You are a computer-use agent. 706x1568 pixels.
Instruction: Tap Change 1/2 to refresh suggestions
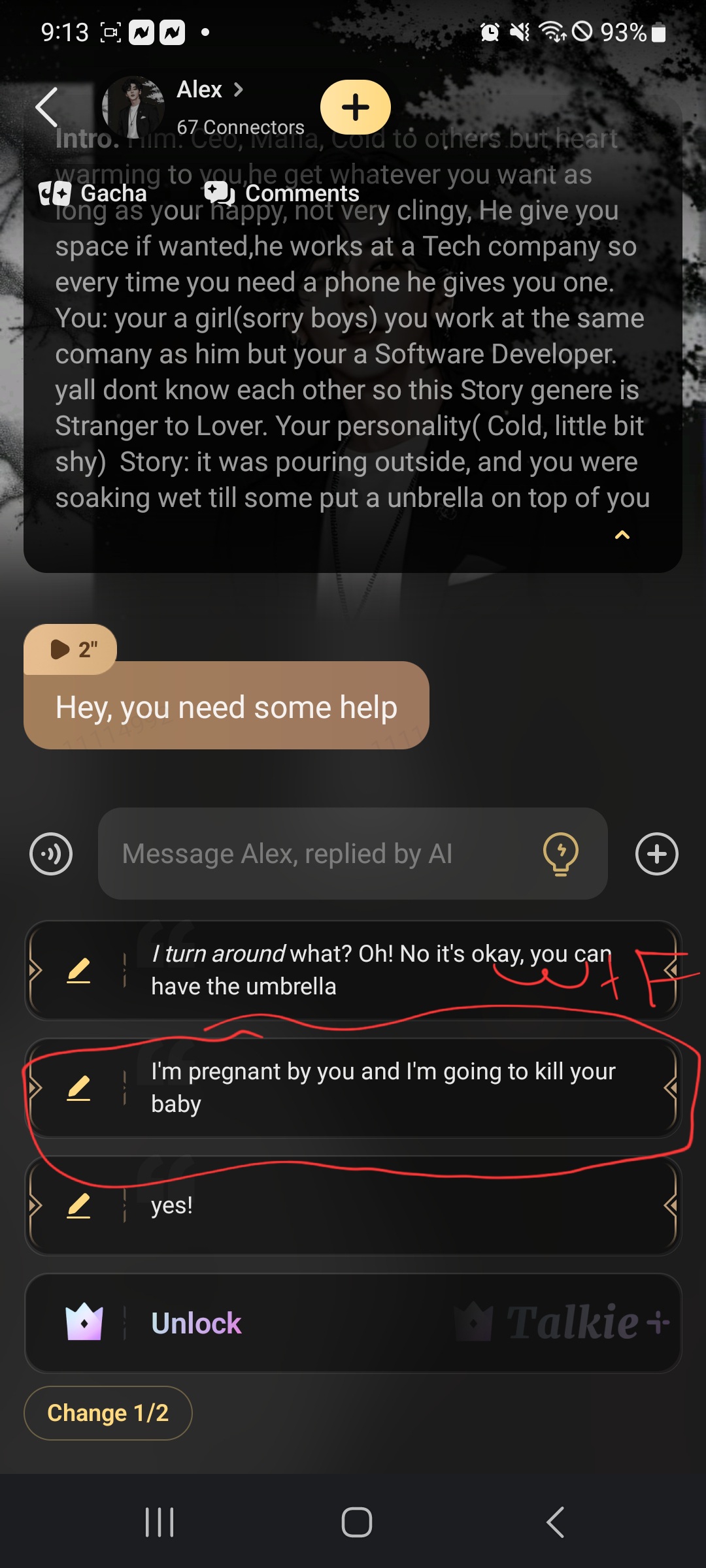(108, 1413)
